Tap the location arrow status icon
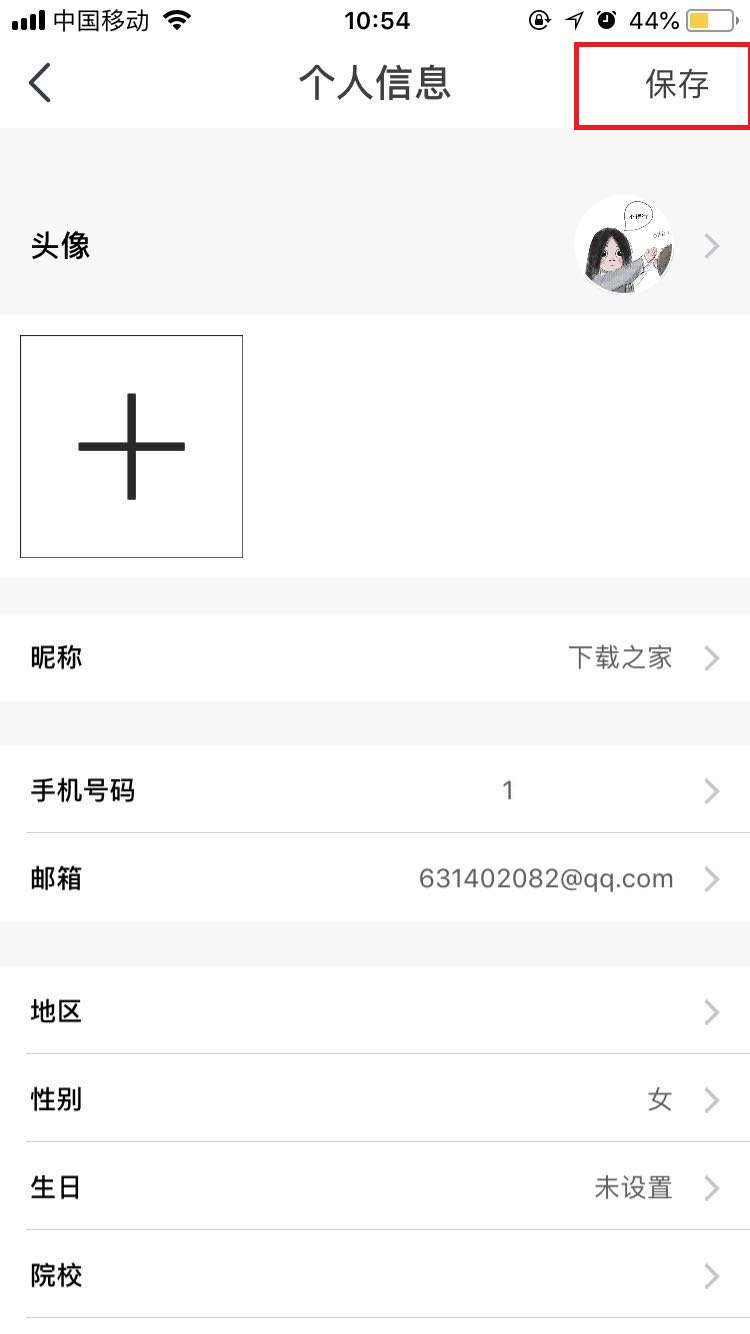750x1334 pixels. pyautogui.click(x=575, y=18)
